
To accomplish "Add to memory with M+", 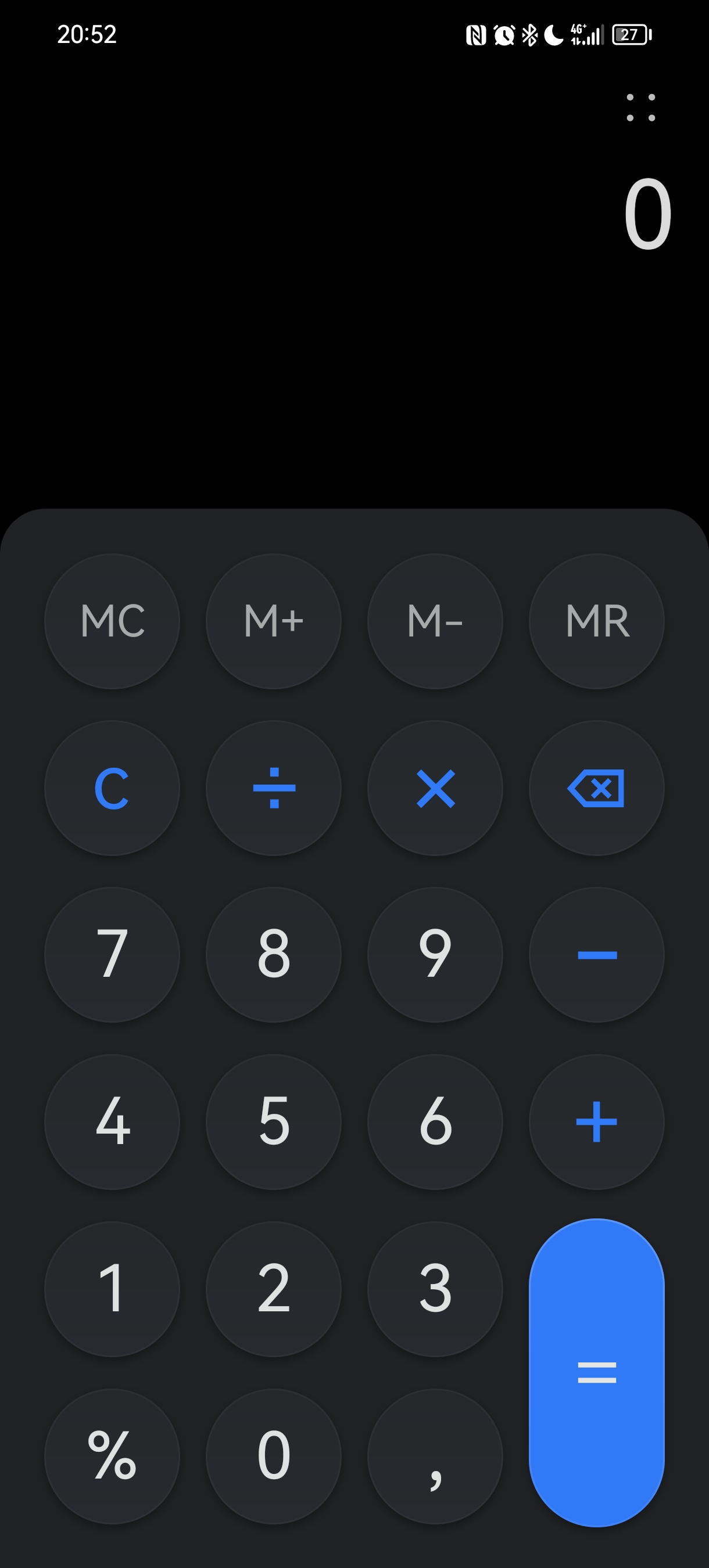I will click(x=274, y=621).
